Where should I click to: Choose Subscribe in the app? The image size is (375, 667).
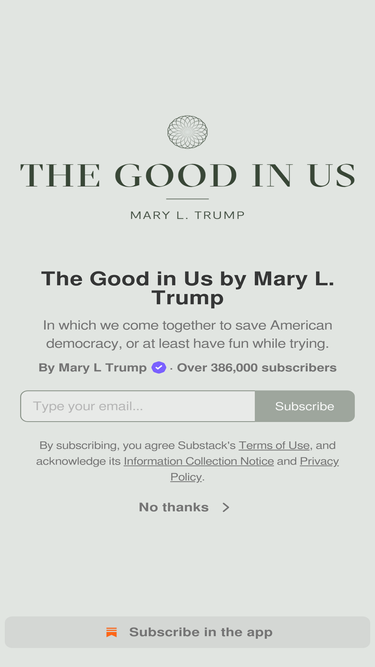click(x=188, y=632)
